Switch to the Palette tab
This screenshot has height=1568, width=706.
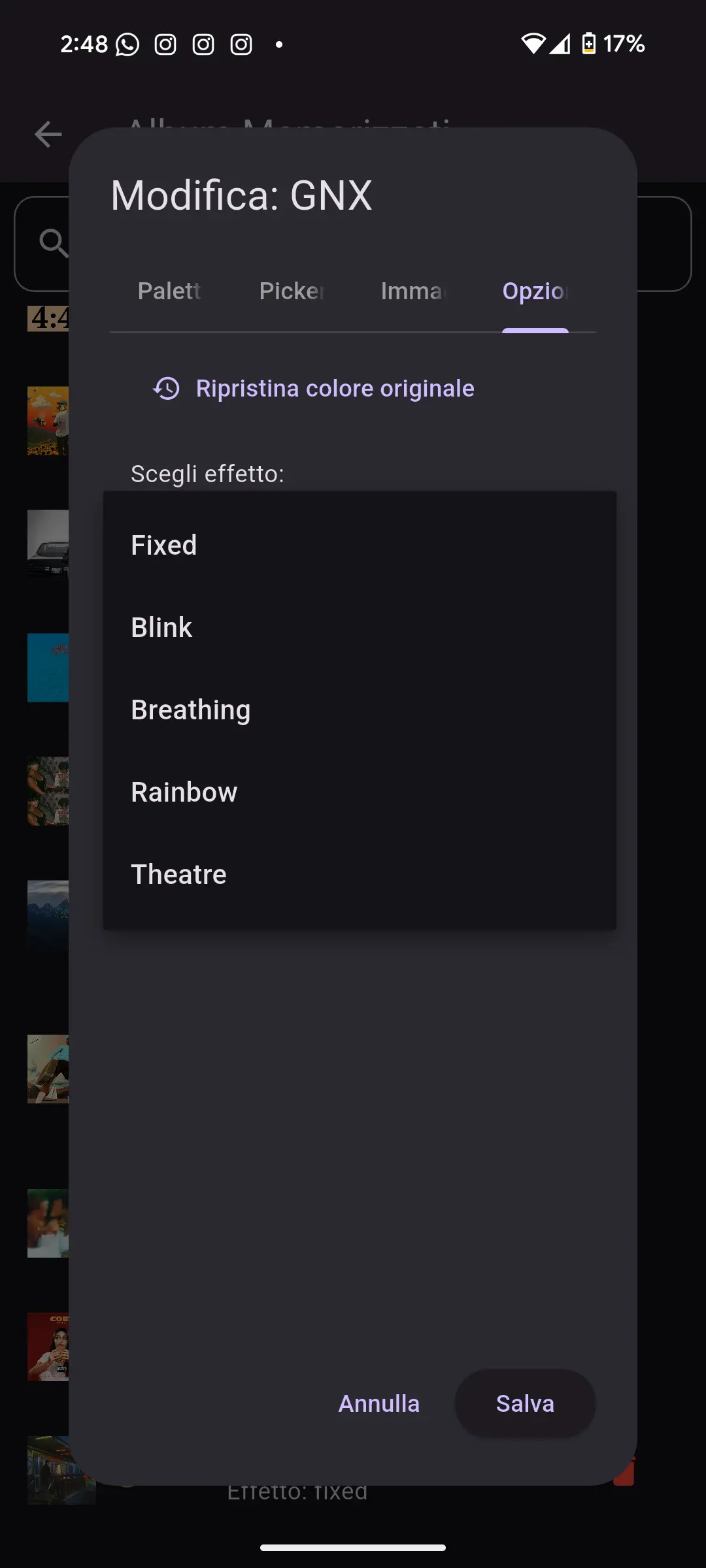point(169,291)
